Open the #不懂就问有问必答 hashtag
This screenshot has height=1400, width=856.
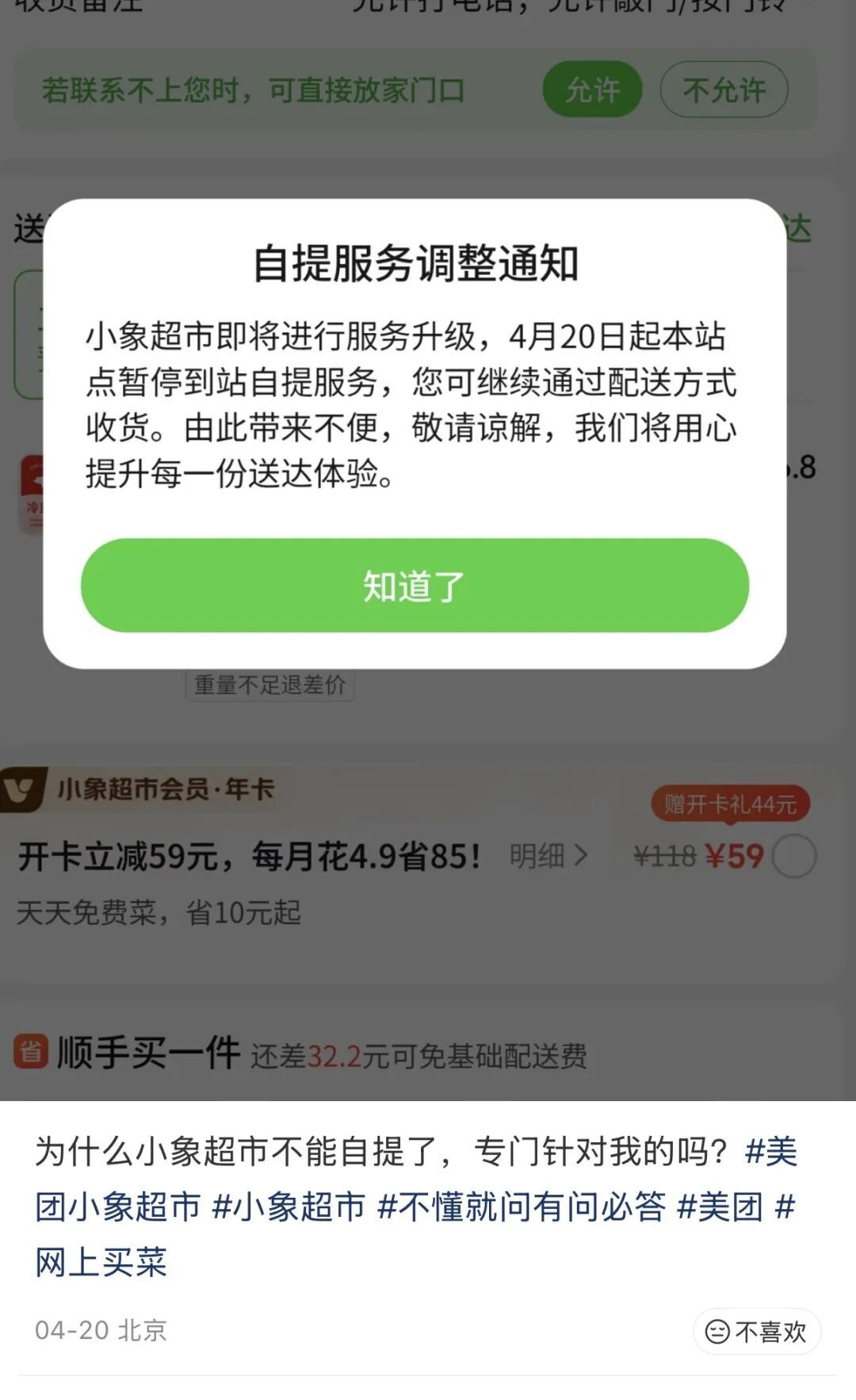click(x=521, y=1207)
